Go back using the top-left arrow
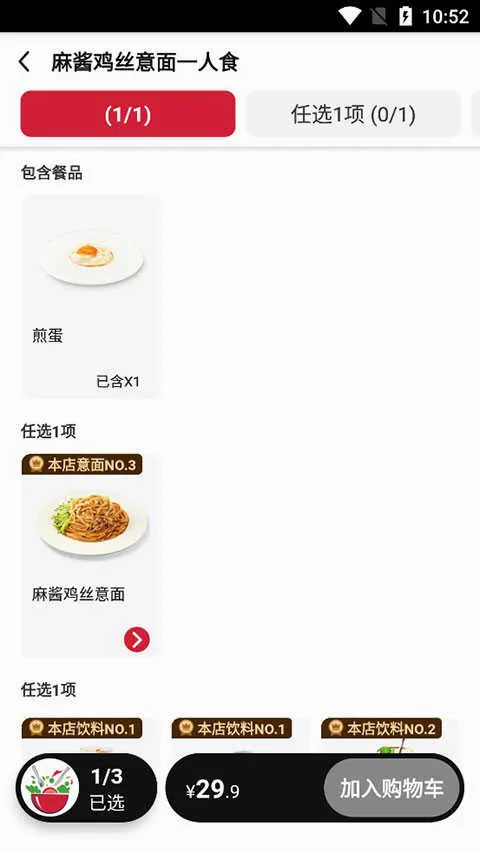Screen dimensions: 480x853 24,62
